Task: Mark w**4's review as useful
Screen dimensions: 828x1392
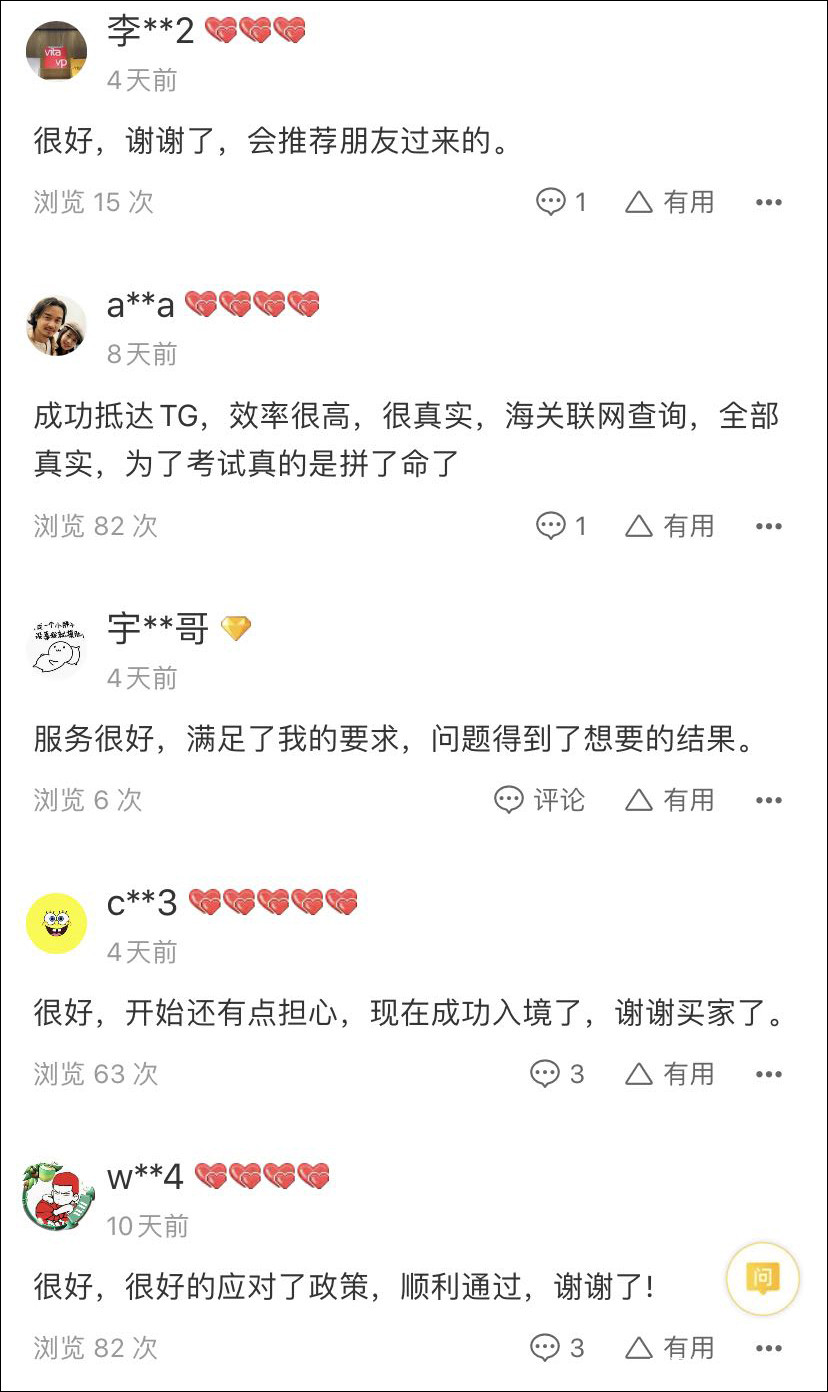Action: tap(670, 1348)
